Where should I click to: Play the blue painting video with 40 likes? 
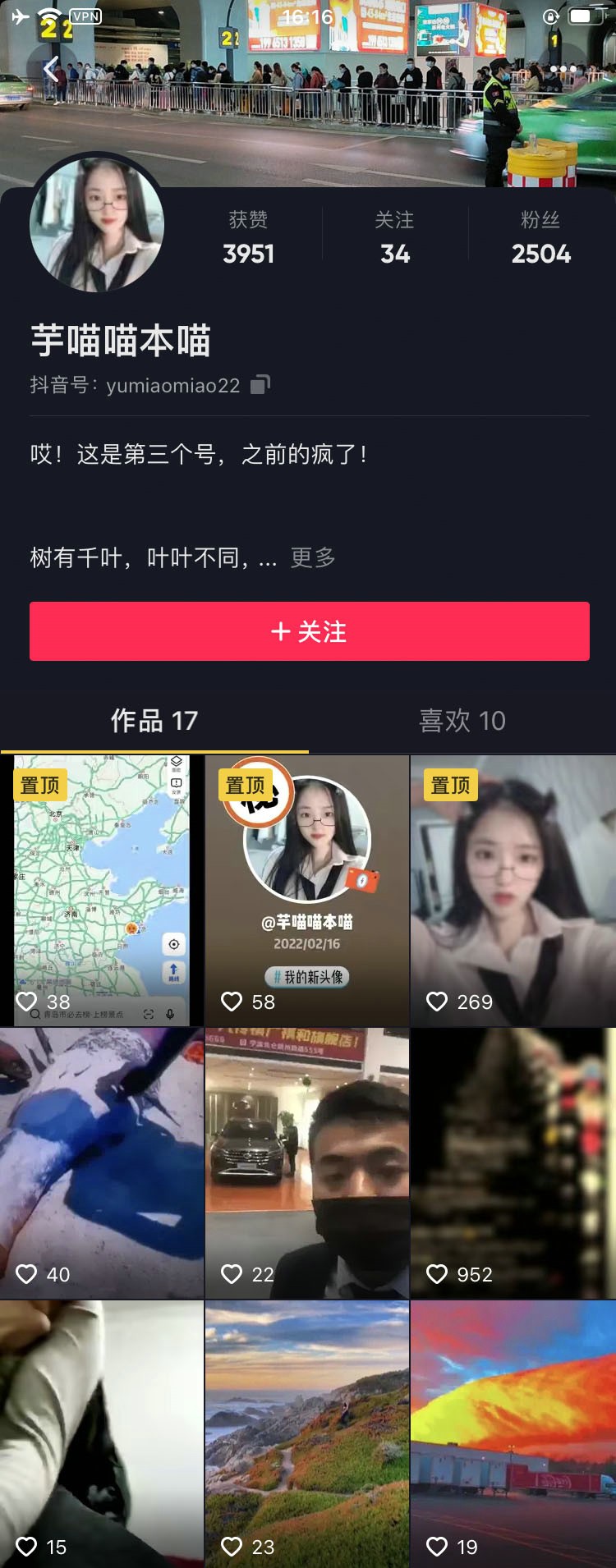pos(102,1163)
